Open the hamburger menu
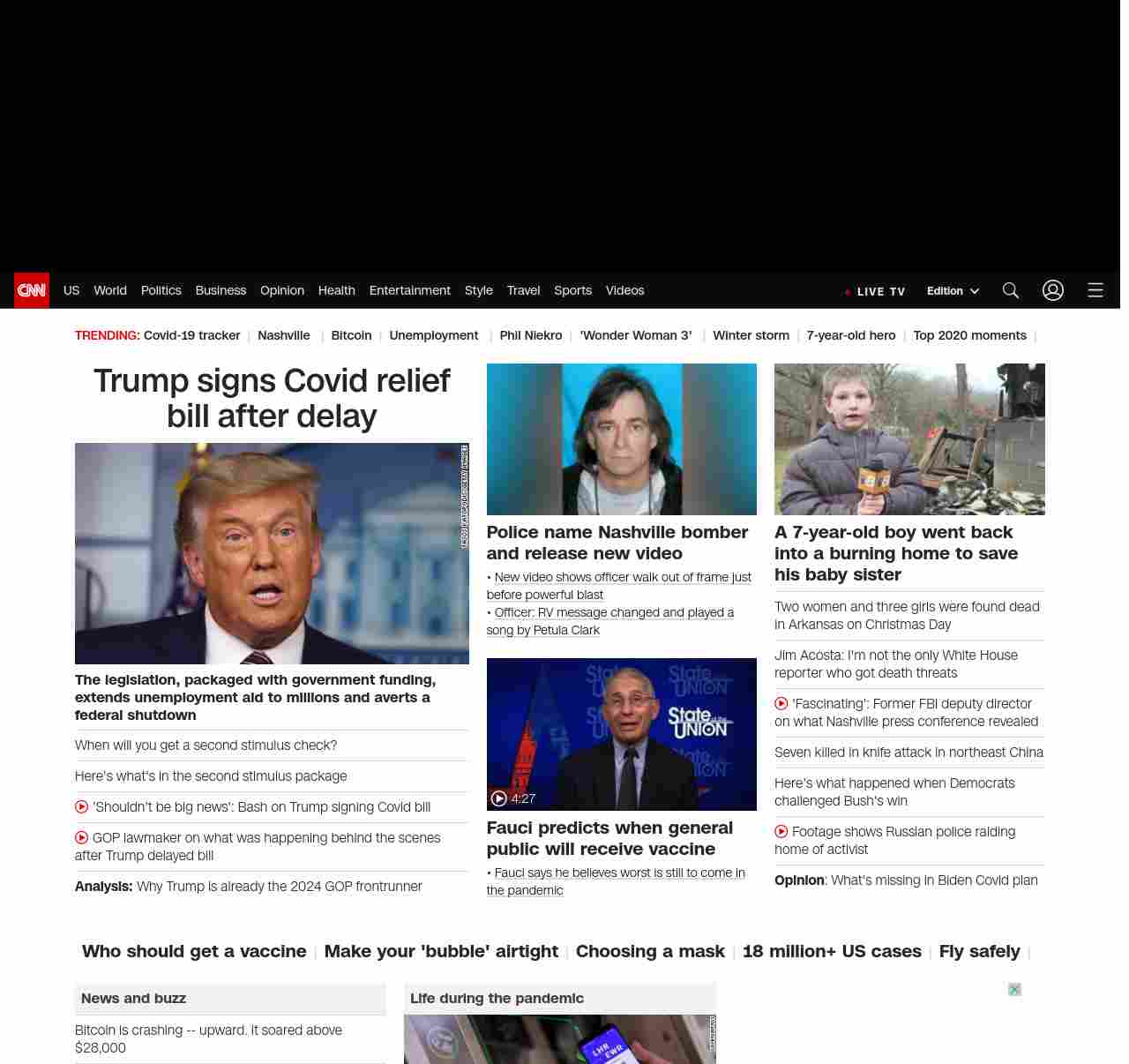 pyautogui.click(x=1095, y=290)
